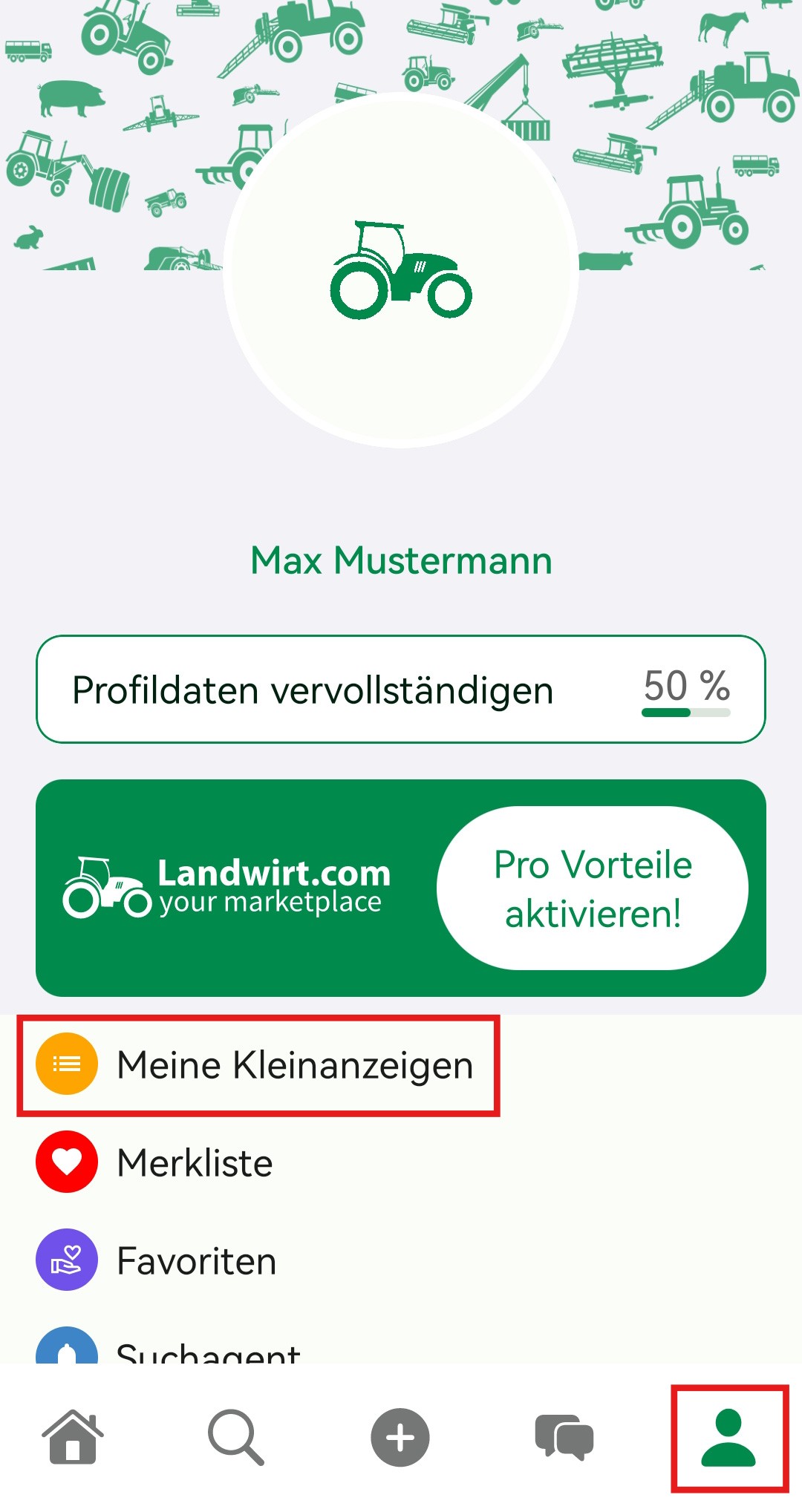Select the Meine Kleinanzeigen entry
Screen dimensions: 802x1512
[294, 1064]
